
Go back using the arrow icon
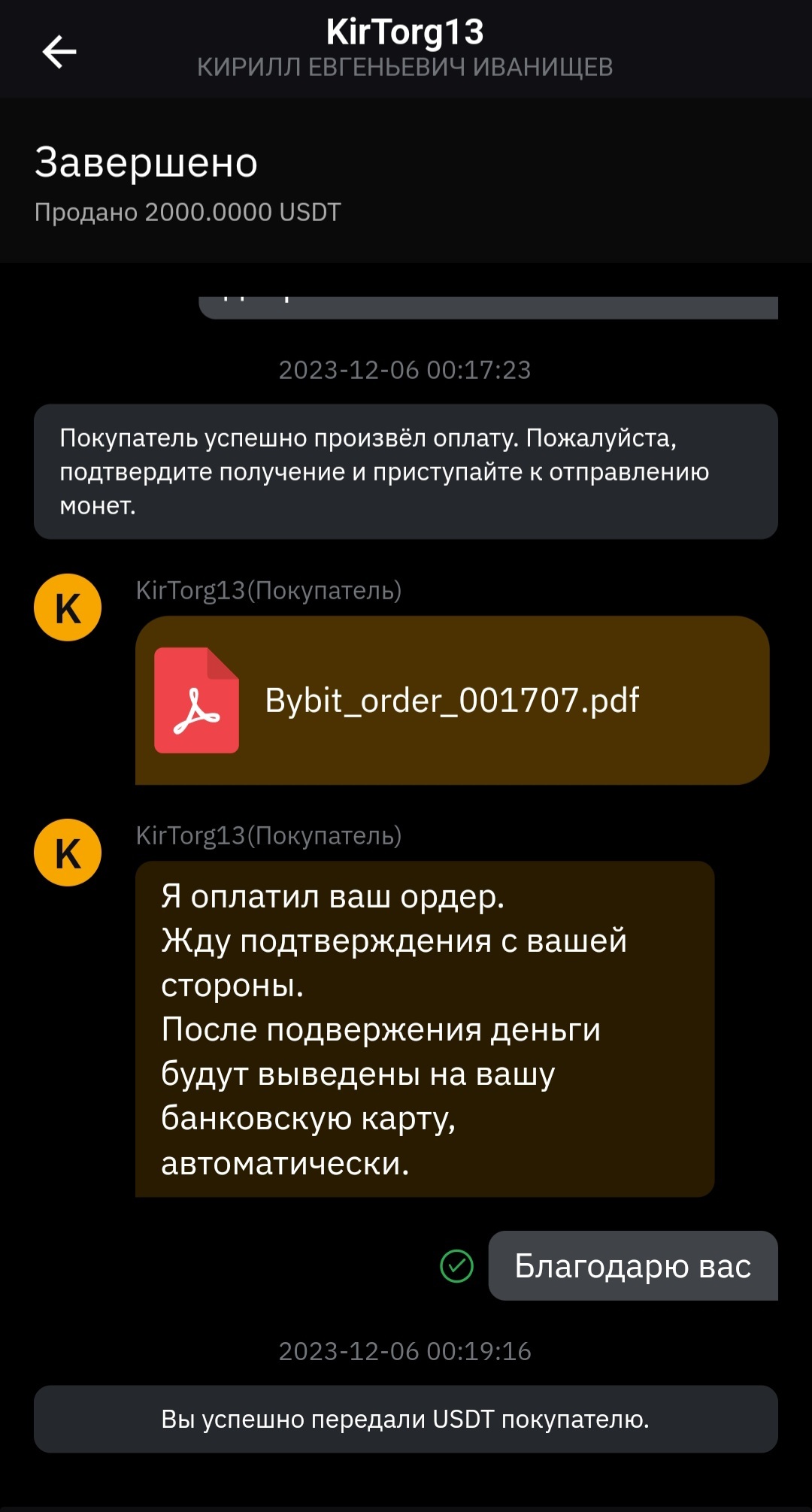pyautogui.click(x=59, y=52)
